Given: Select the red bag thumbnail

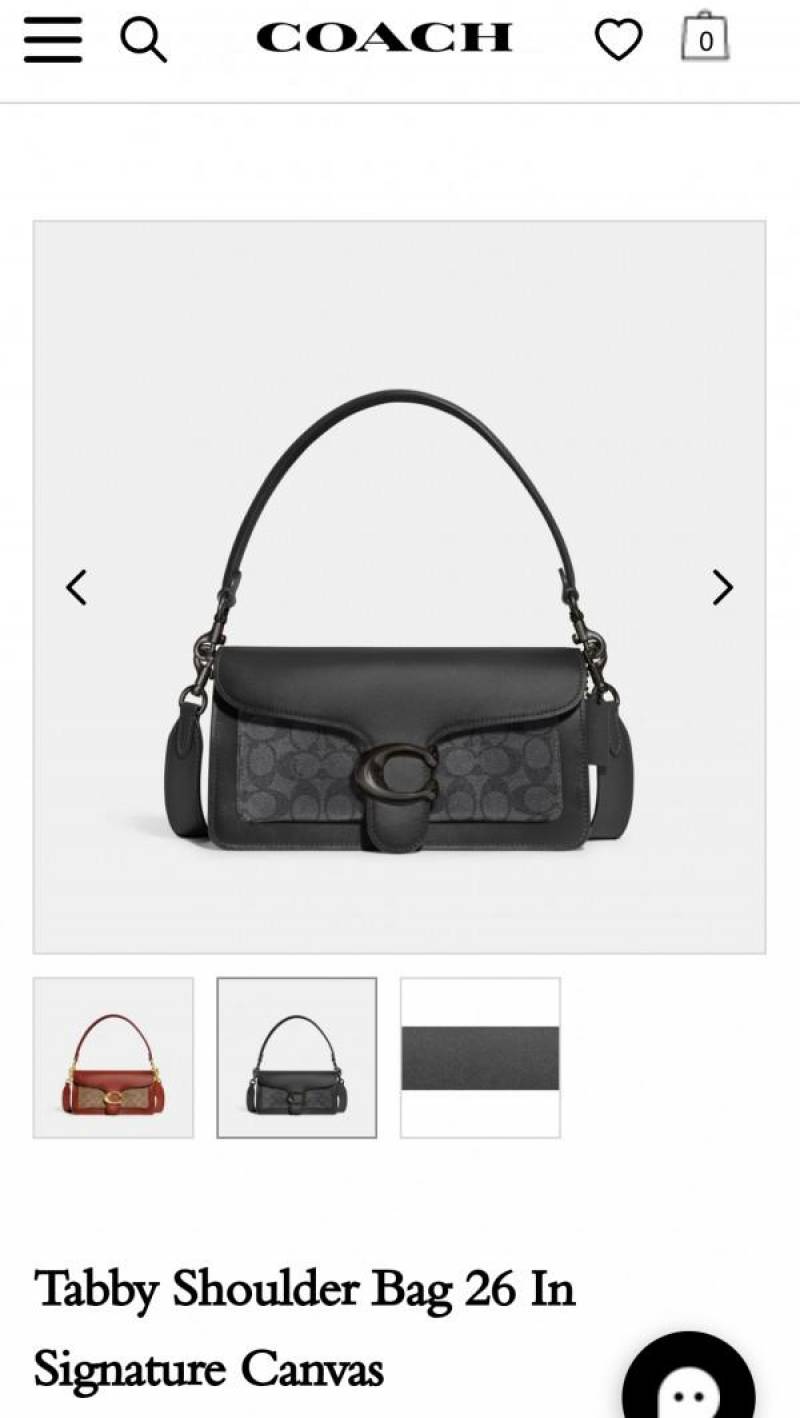Looking at the screenshot, I should click(x=113, y=1058).
